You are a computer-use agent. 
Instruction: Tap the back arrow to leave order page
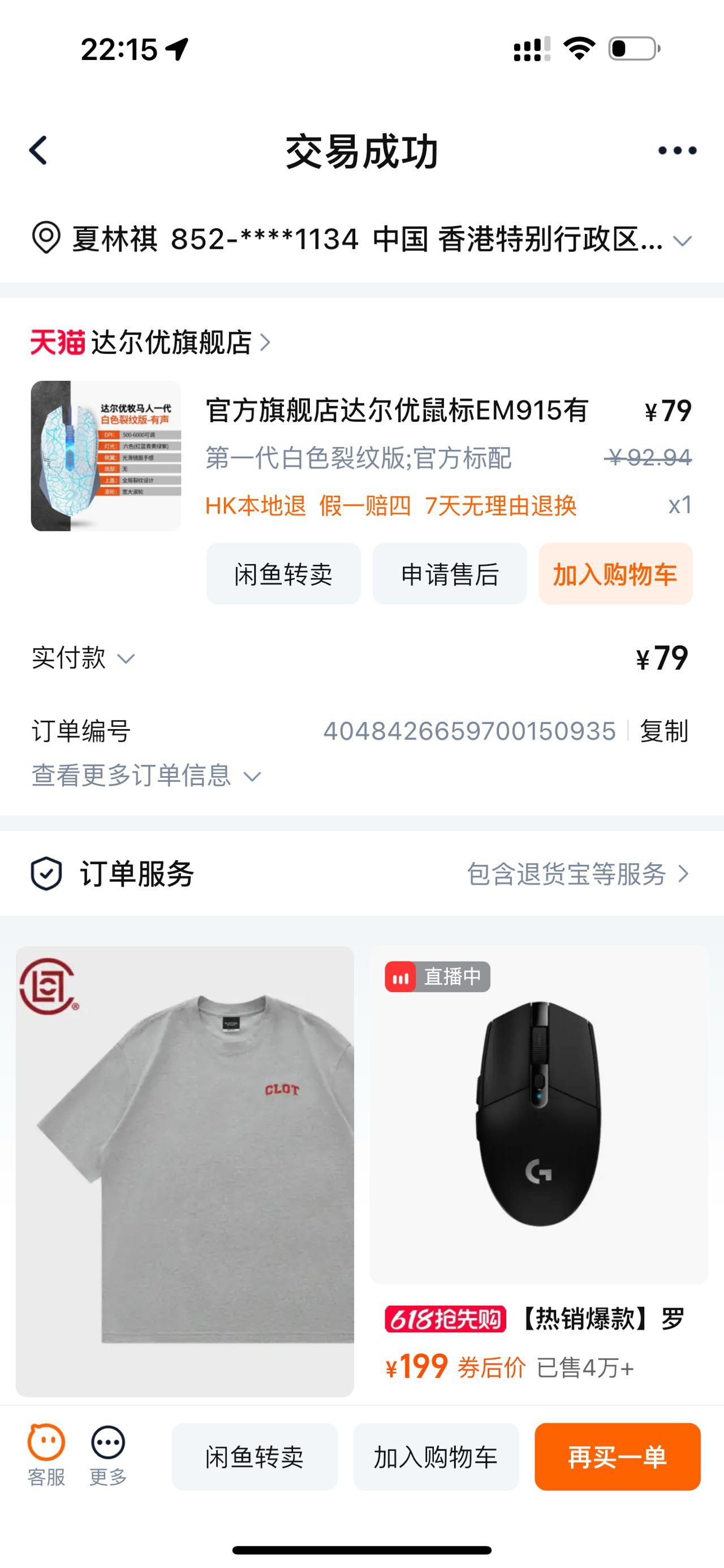tap(39, 151)
